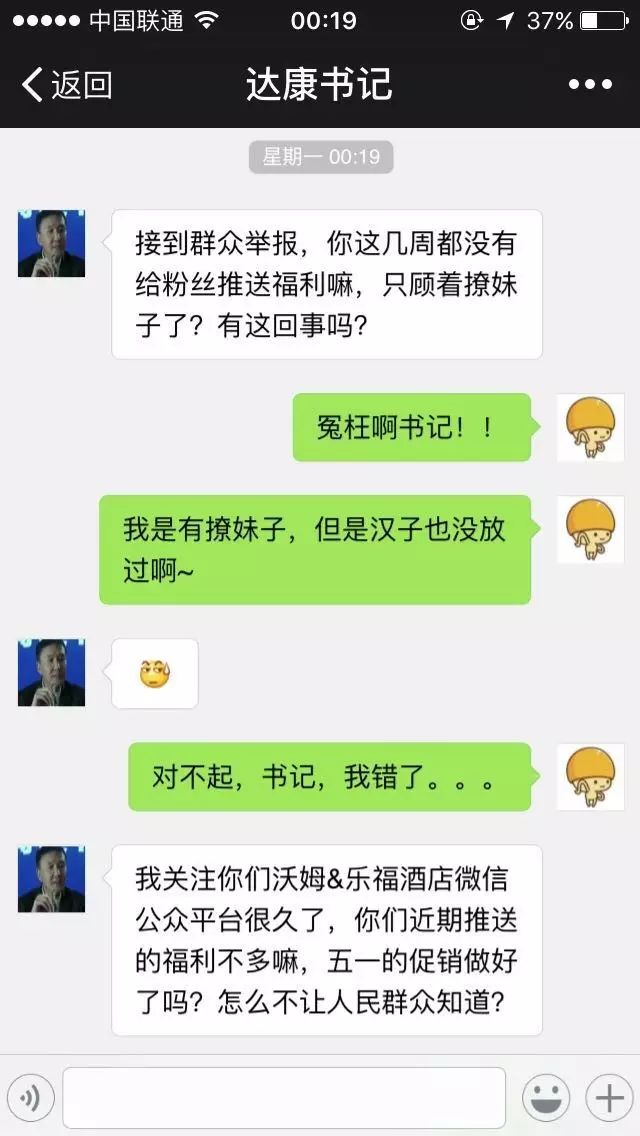Image resolution: width=640 pixels, height=1136 pixels.
Task: Tap my avatar next to 冤枉啊书记 message
Action: (x=590, y=427)
